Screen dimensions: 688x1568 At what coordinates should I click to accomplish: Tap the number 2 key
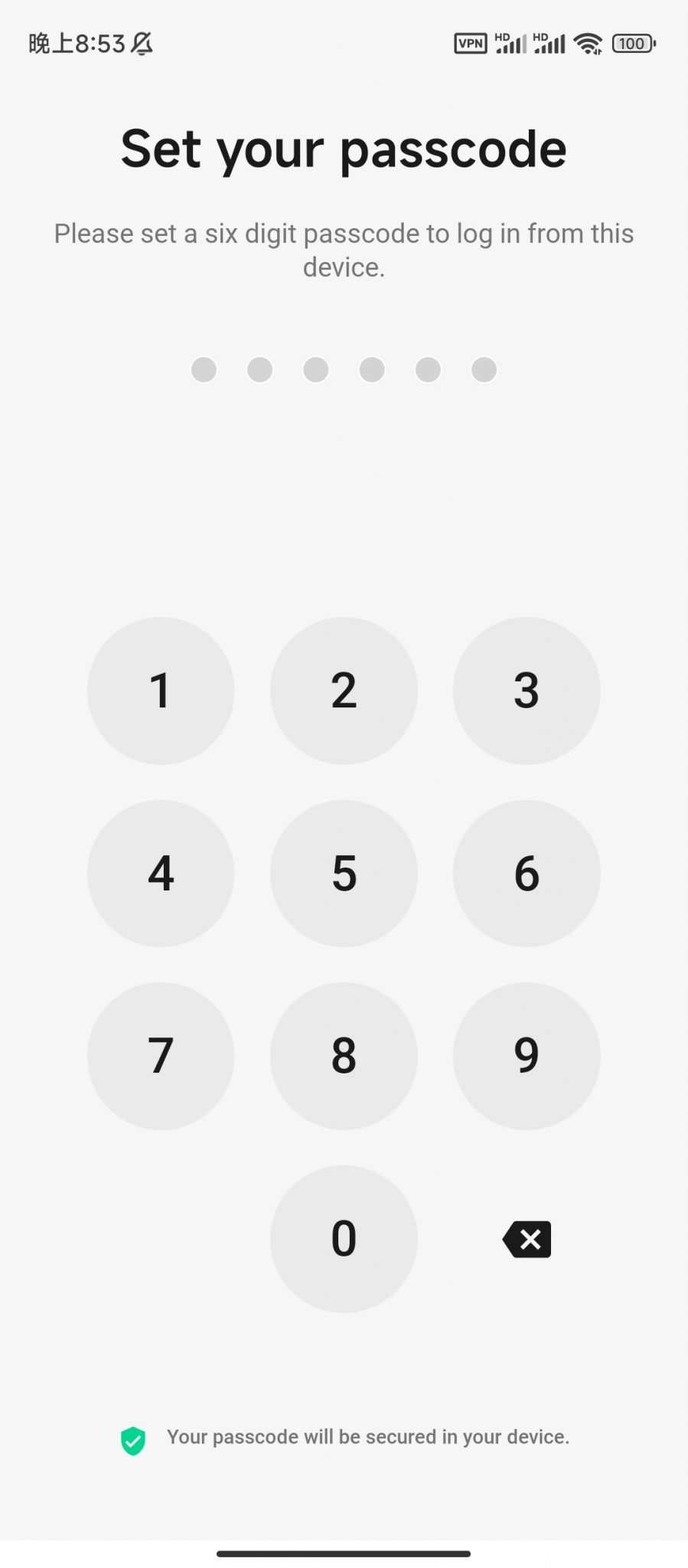(x=344, y=691)
